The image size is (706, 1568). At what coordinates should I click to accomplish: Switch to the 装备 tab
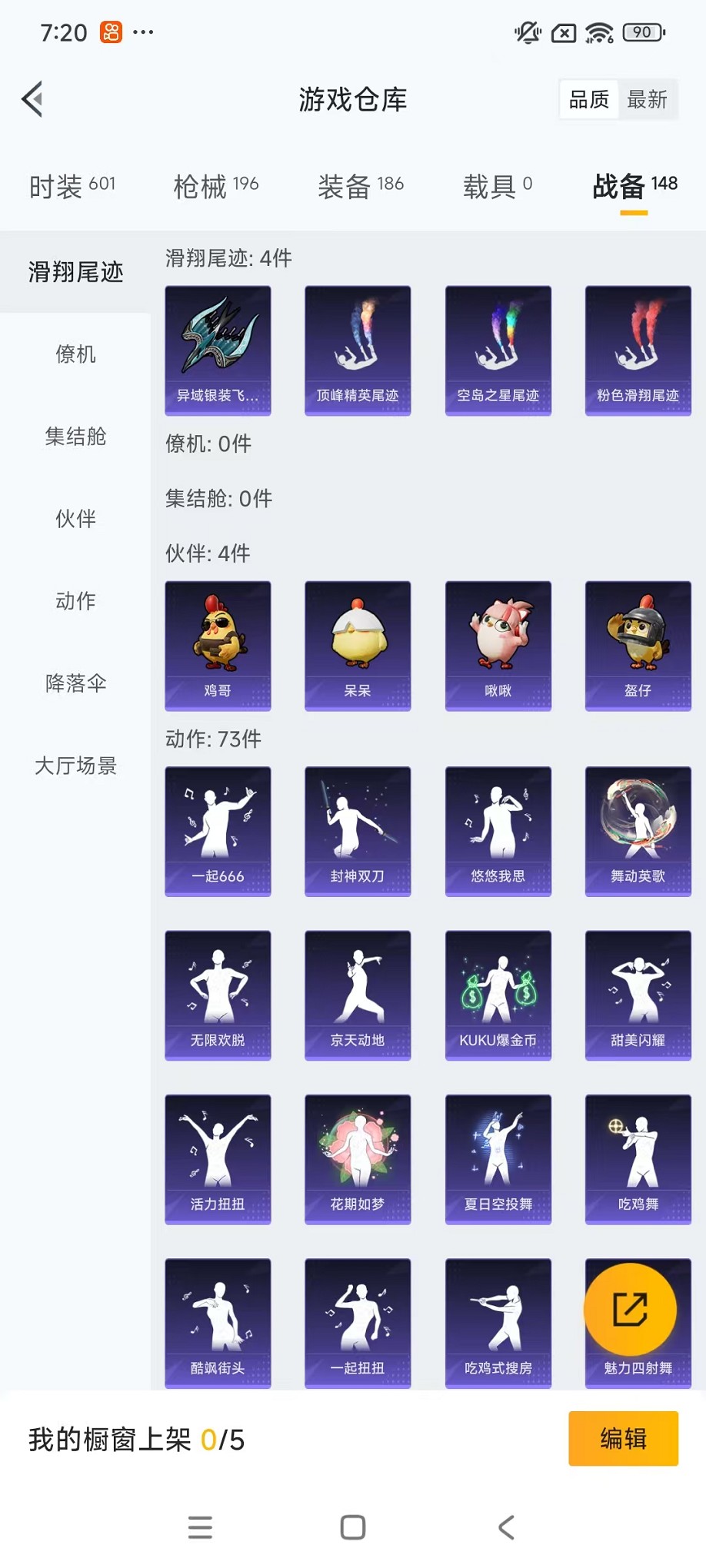click(x=360, y=186)
